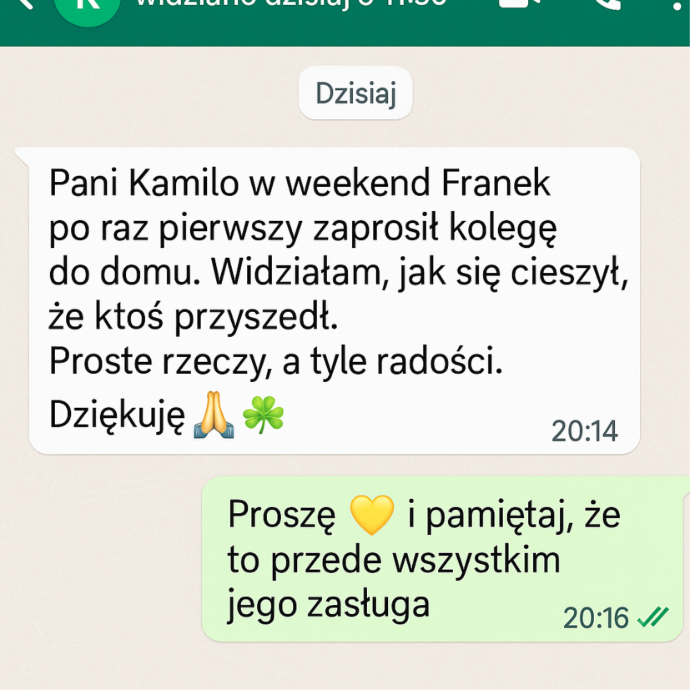Start a voice call with this contact
This screenshot has height=690, width=690.
(608, 5)
